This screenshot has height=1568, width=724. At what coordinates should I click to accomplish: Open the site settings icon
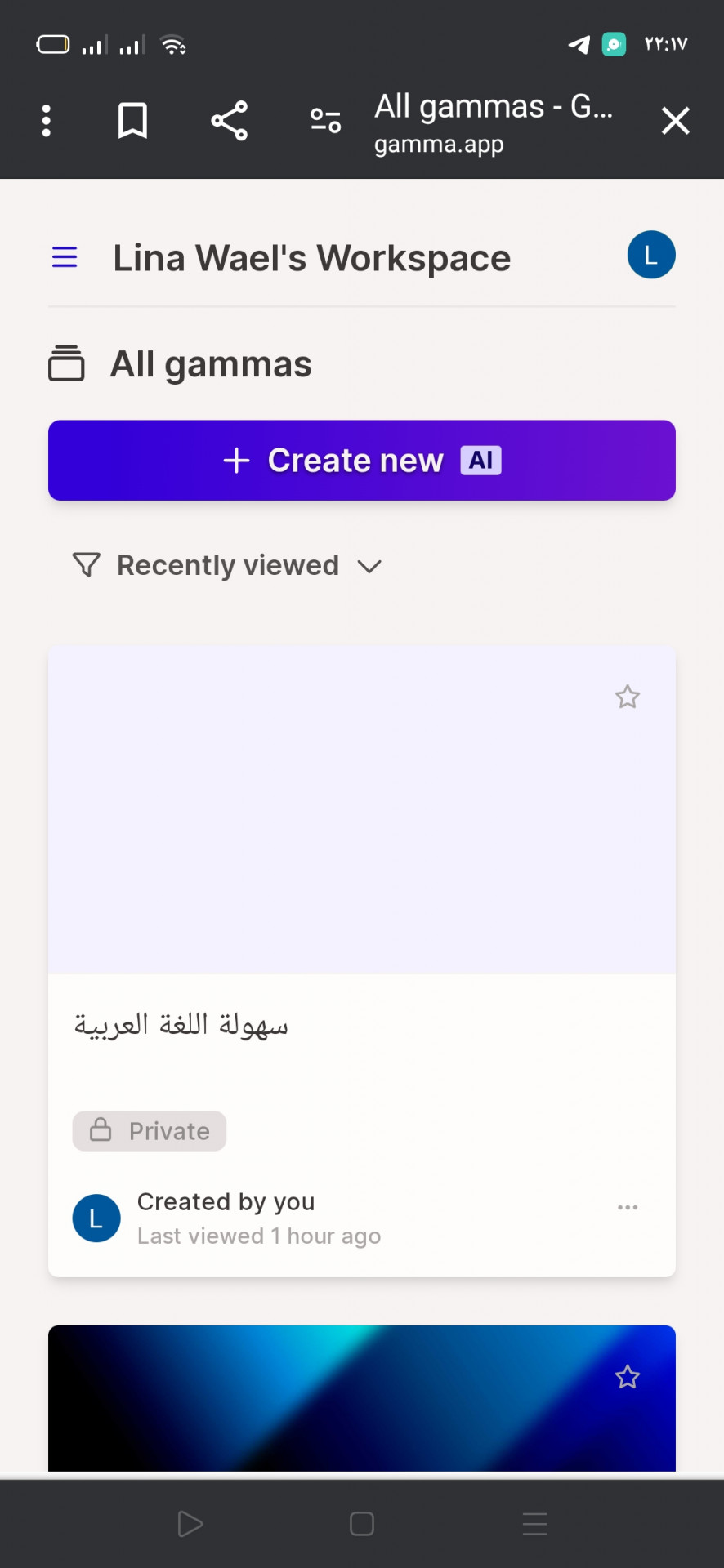[325, 121]
